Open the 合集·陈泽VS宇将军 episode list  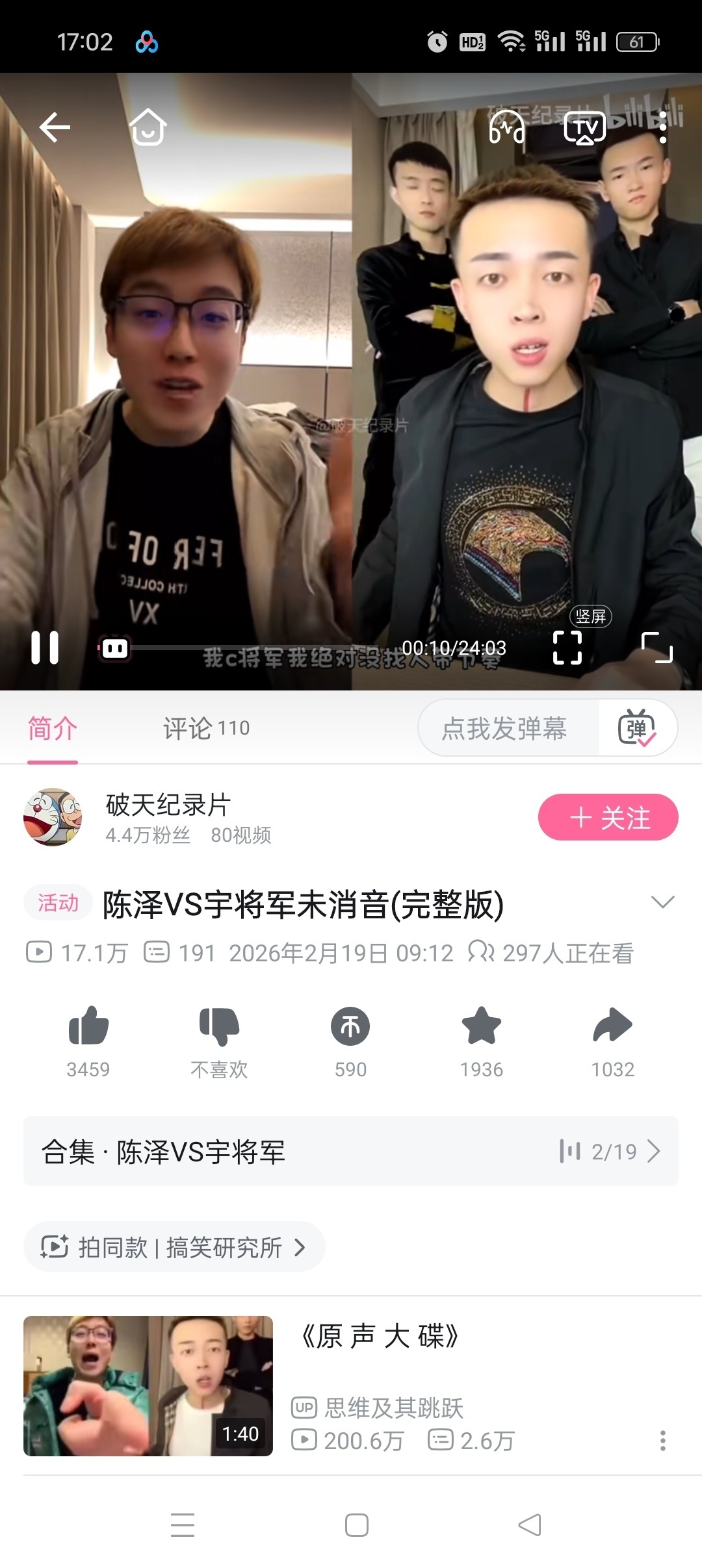click(x=351, y=1151)
